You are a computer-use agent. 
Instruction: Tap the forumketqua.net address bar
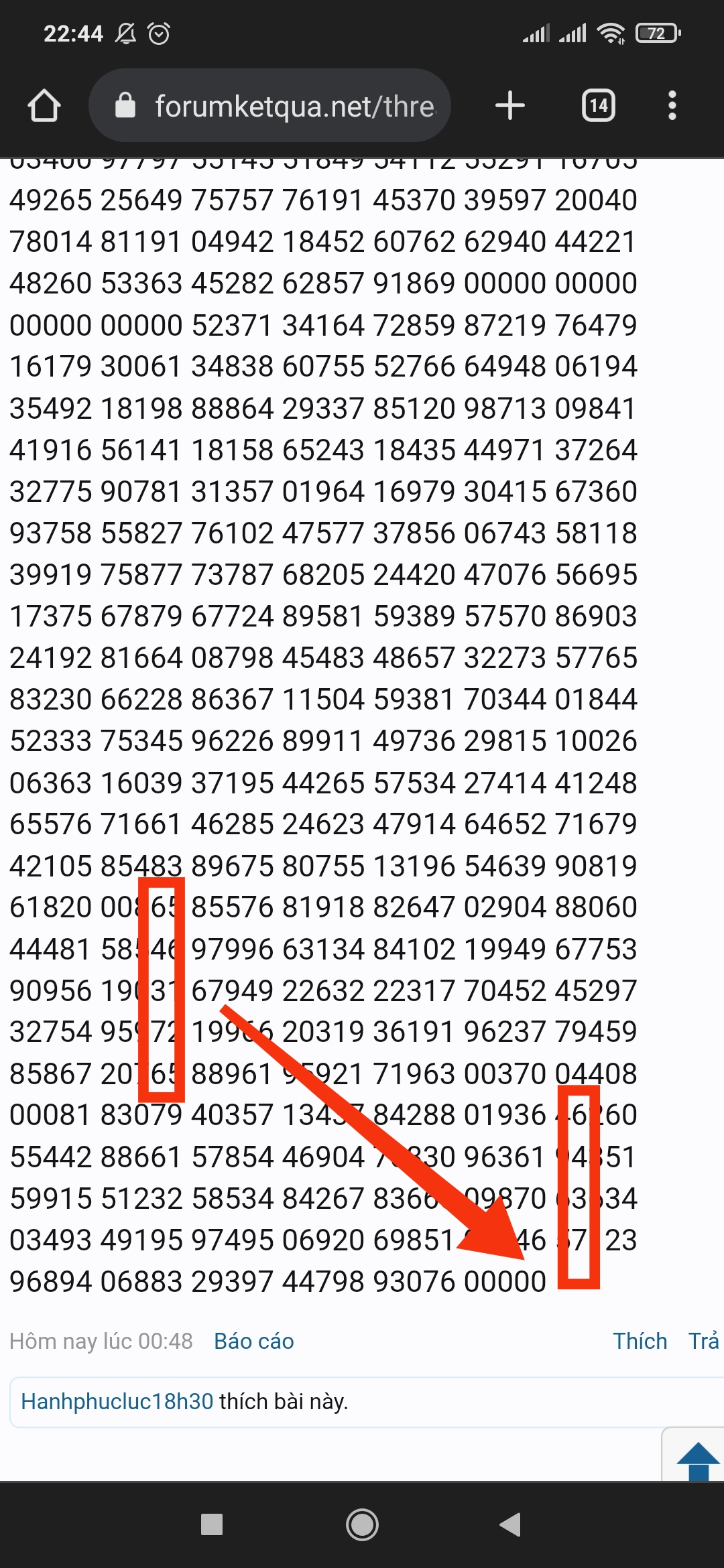click(269, 106)
